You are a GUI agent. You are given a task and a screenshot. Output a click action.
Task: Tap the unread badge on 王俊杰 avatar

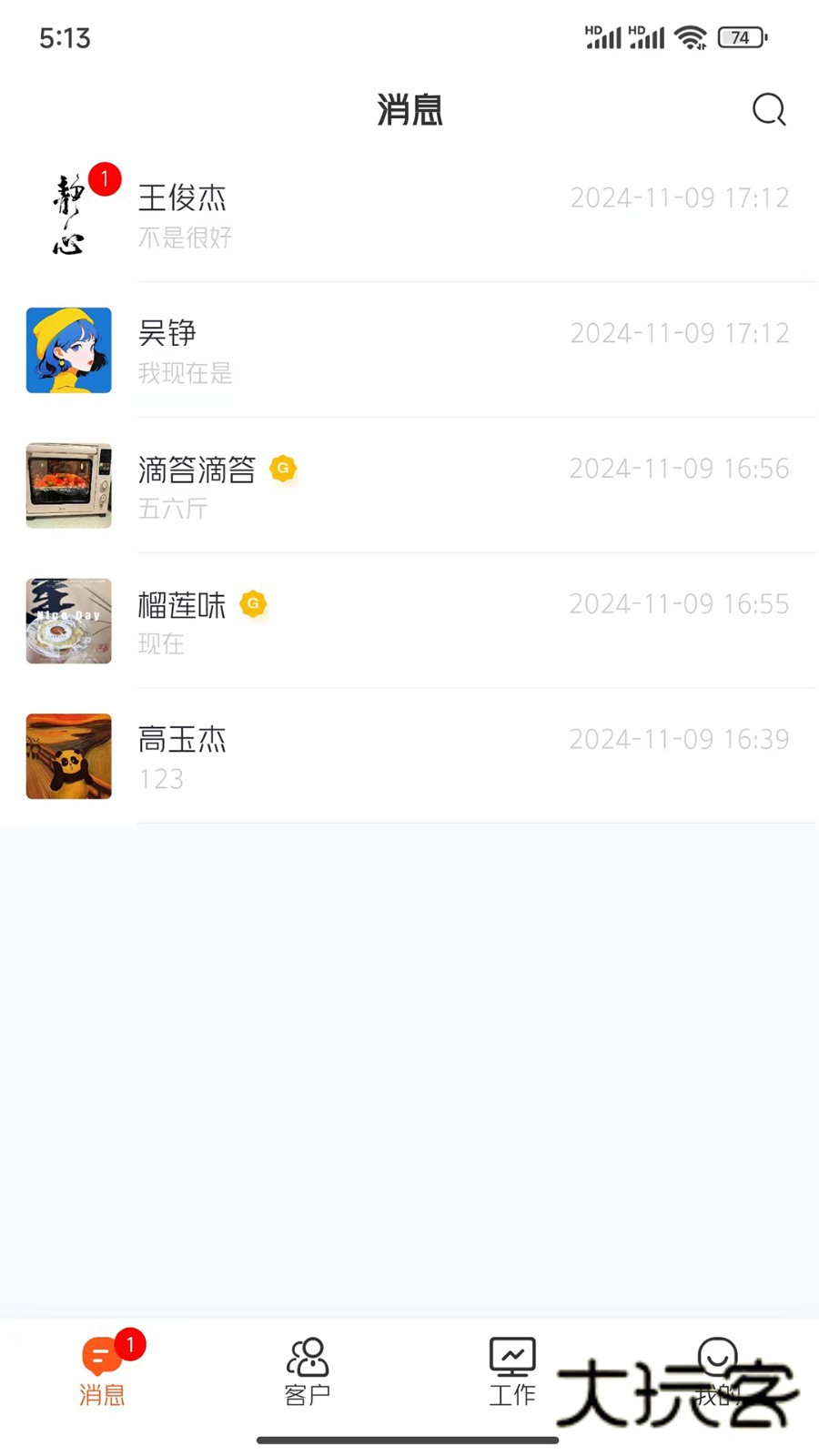pos(105,179)
